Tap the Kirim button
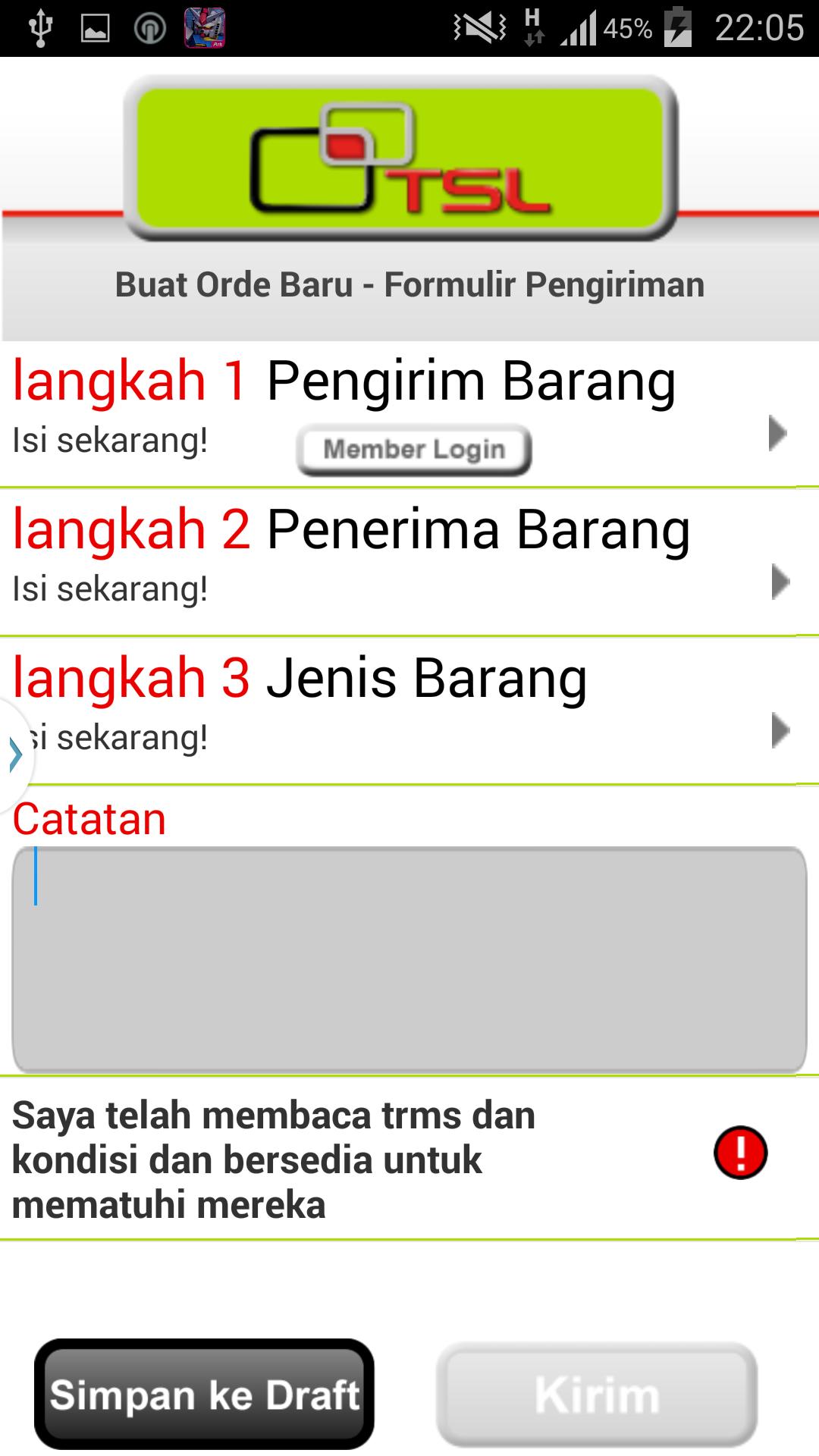 [x=597, y=1394]
